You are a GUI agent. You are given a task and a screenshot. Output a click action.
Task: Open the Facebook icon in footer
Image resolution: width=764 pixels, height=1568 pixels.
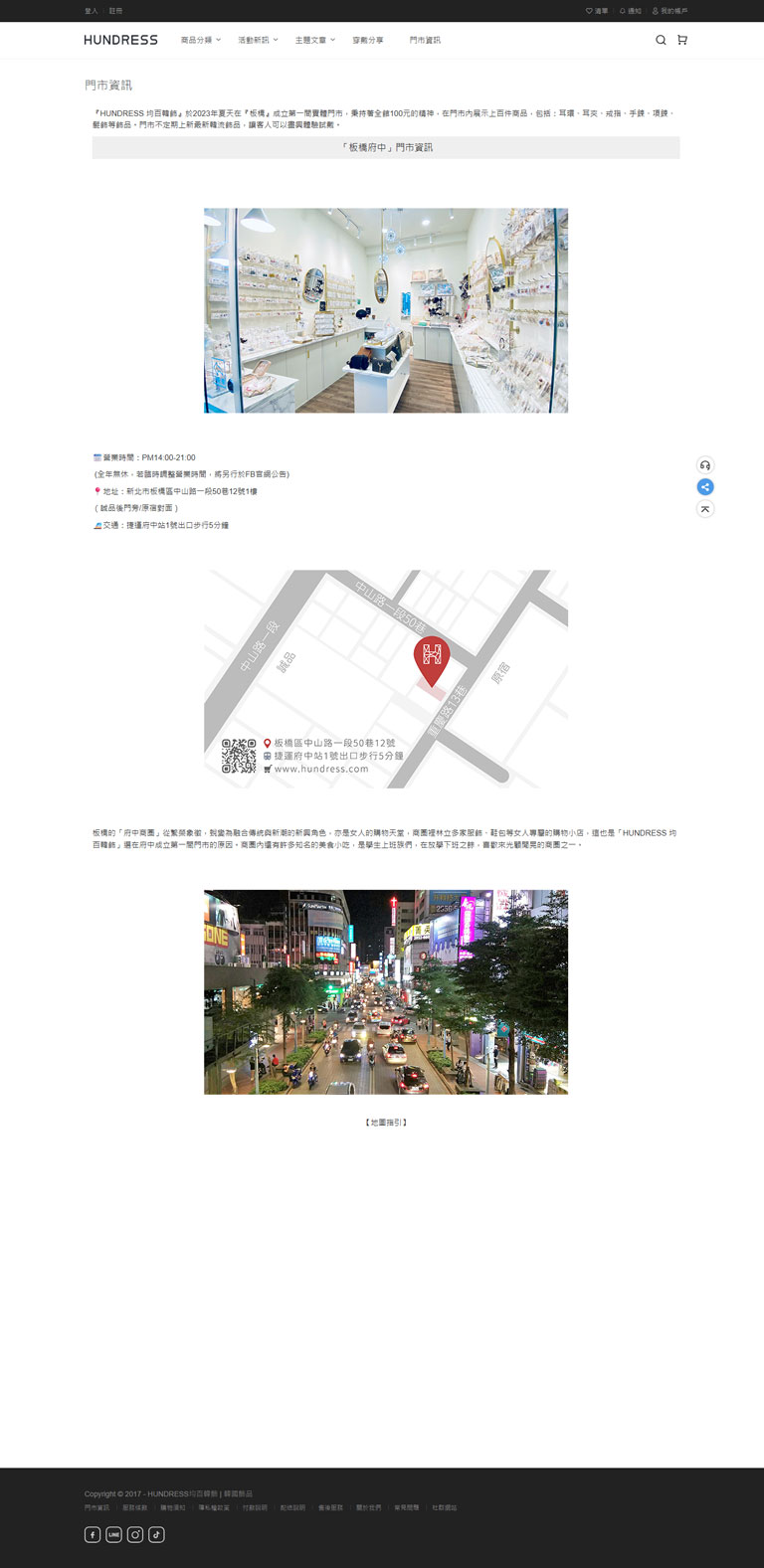tap(92, 1535)
